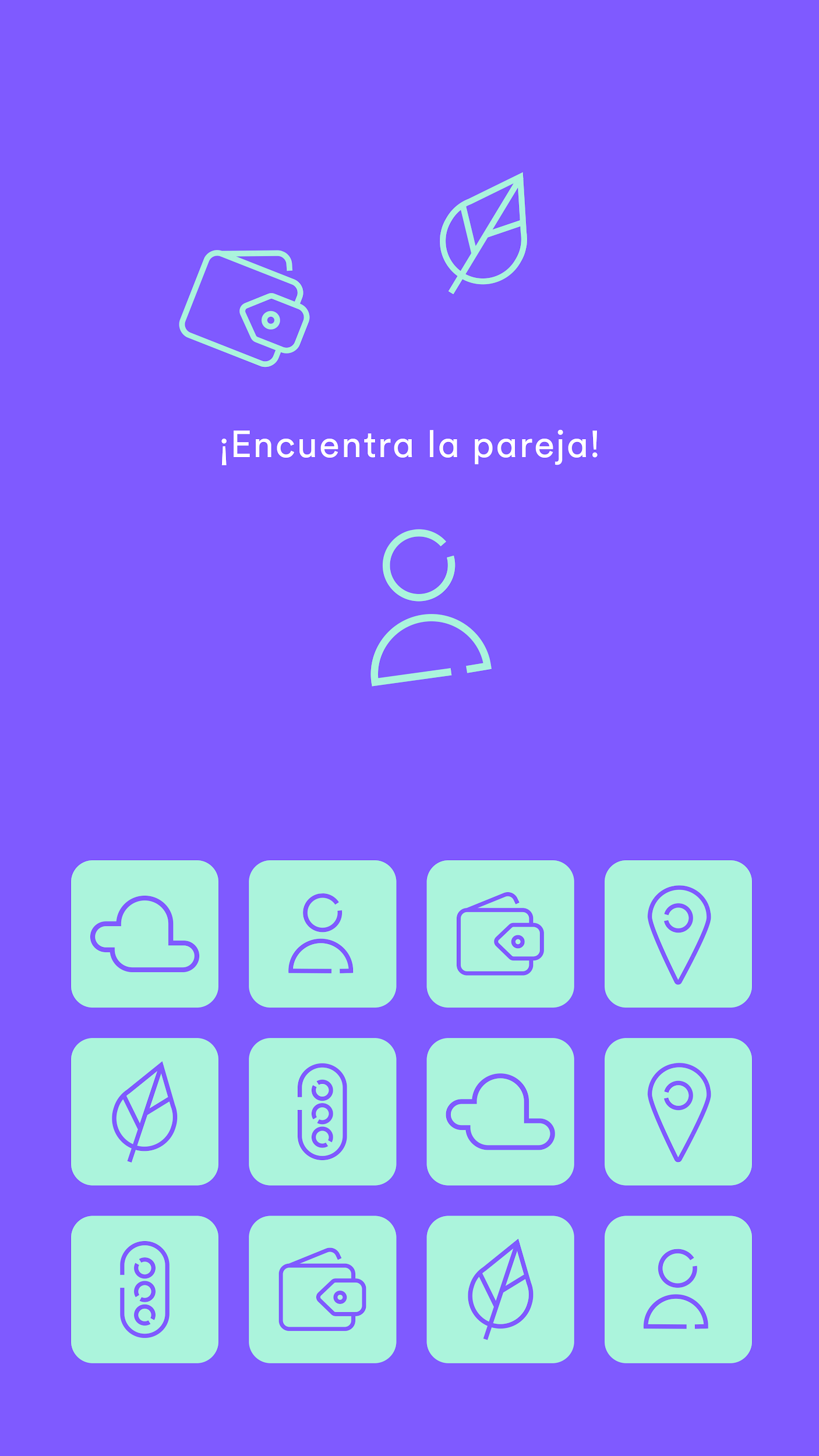Select the traffic light tile in the second row
The width and height of the screenshot is (819, 1456).
click(322, 1111)
